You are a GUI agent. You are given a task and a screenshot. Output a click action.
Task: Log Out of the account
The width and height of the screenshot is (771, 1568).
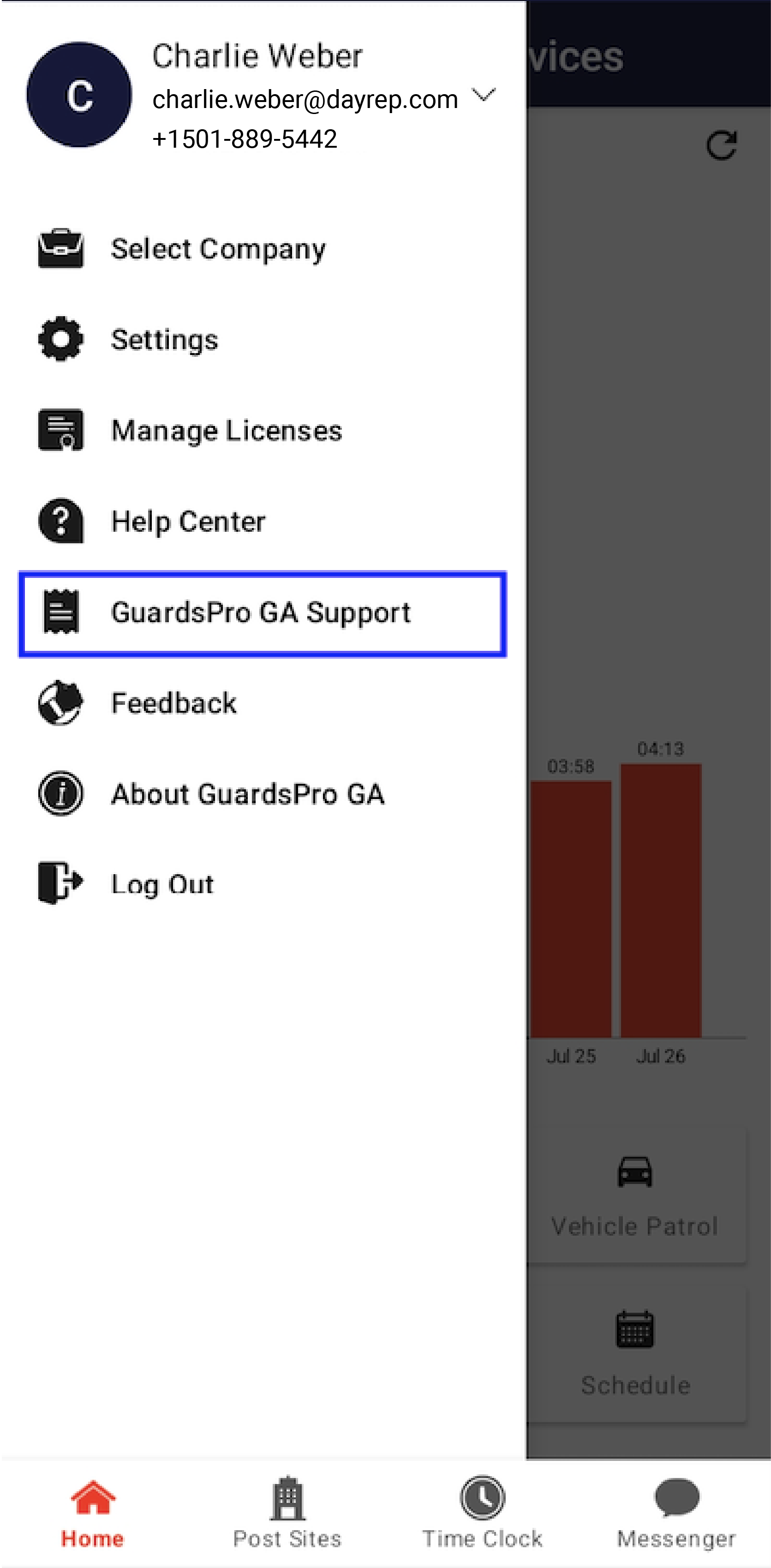263,884
